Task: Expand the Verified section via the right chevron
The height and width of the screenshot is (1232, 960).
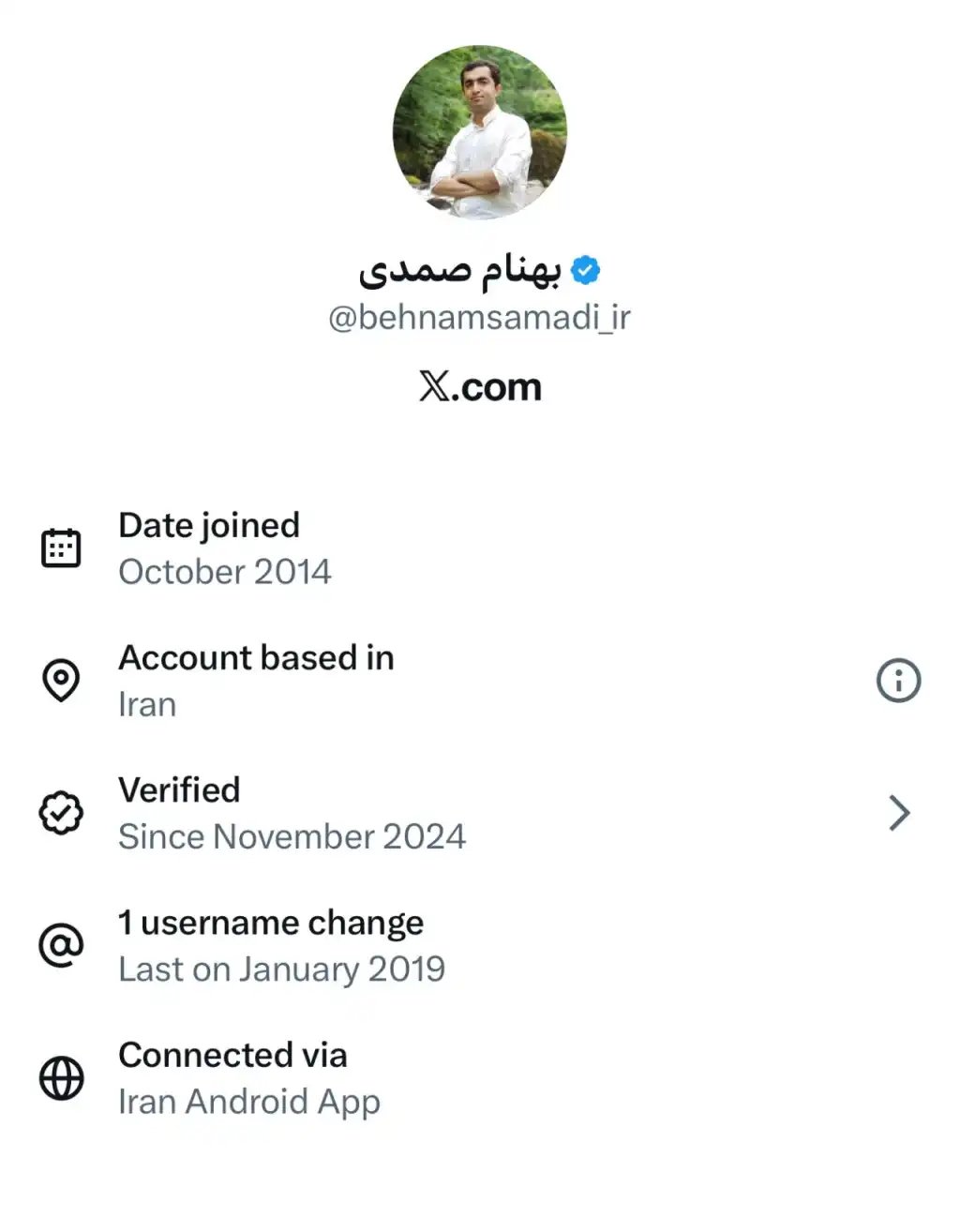Action: tap(900, 813)
